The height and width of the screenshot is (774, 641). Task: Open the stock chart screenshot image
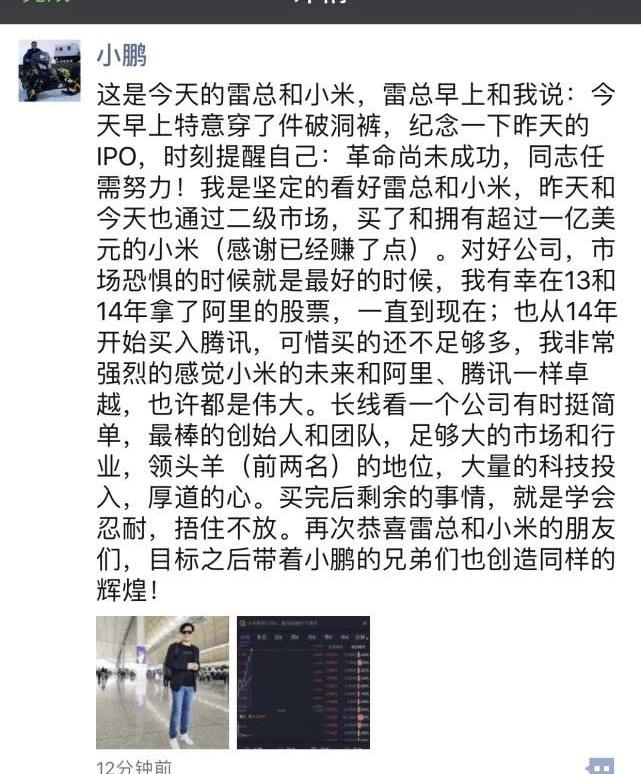[303, 682]
